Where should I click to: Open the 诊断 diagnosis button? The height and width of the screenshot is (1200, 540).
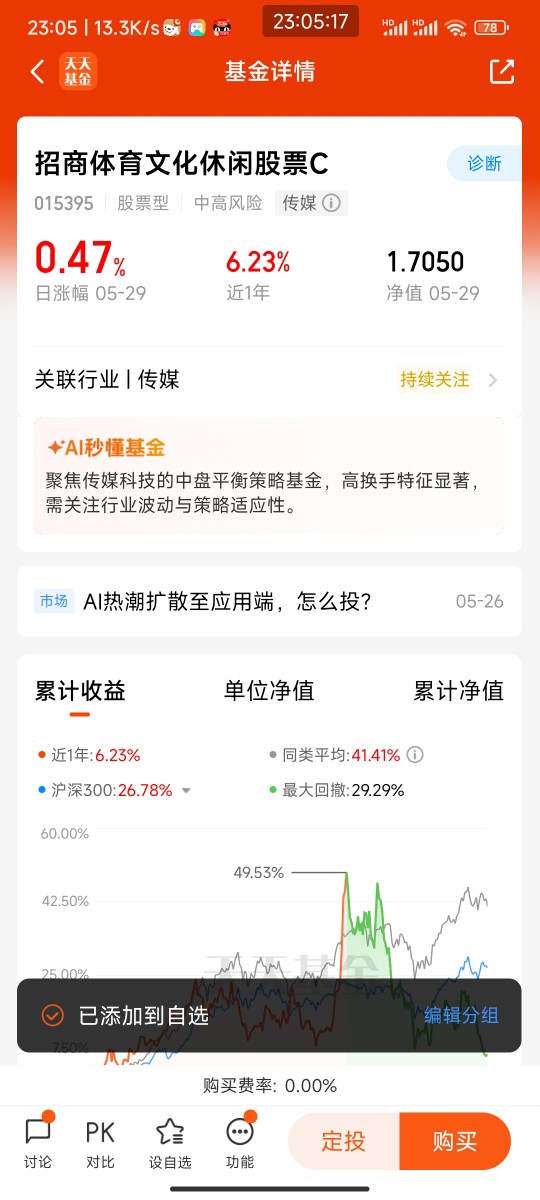484,163
